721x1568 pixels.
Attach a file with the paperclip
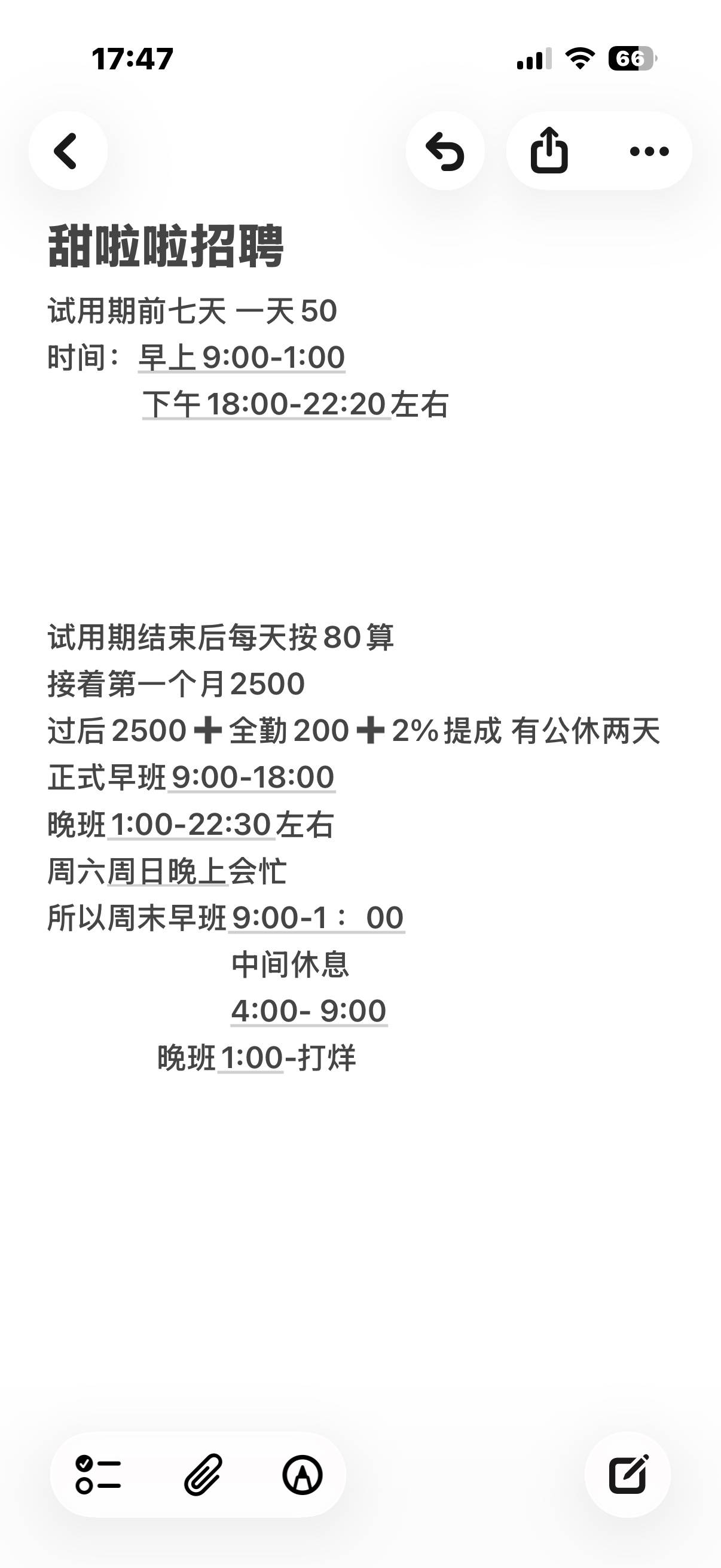point(203,1475)
